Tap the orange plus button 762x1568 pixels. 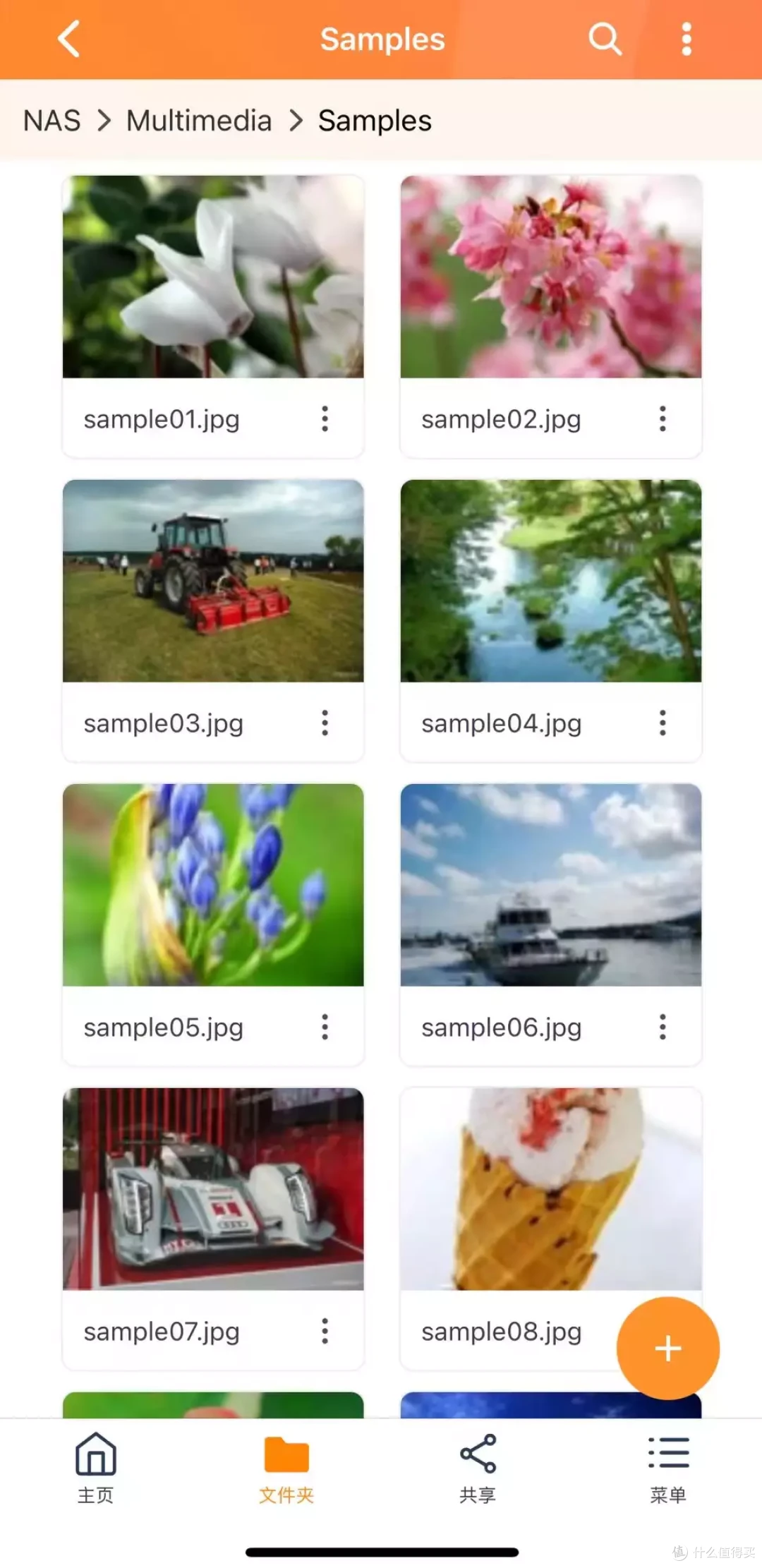pos(668,1349)
